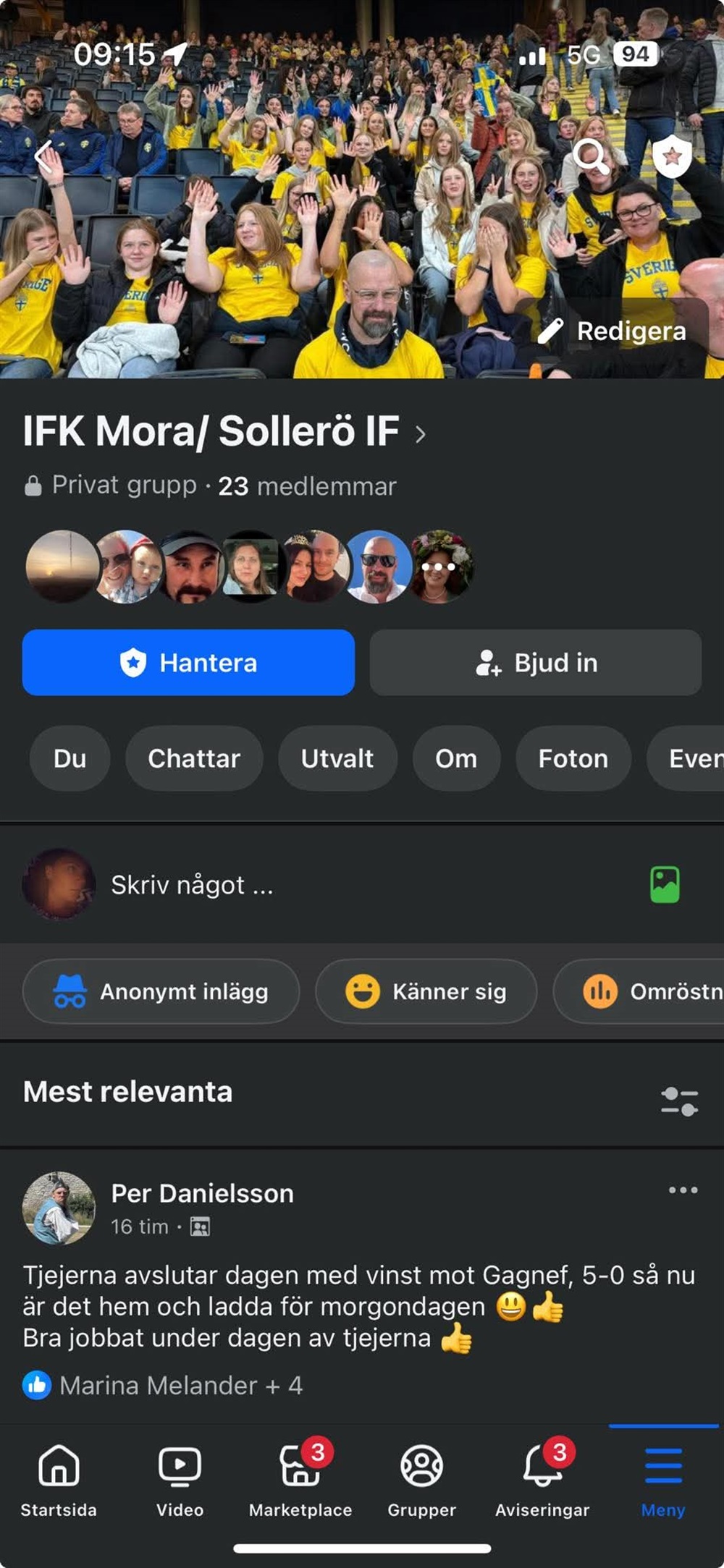The image size is (724, 1568).
Task: Invite members with Bjud in
Action: coord(536,663)
